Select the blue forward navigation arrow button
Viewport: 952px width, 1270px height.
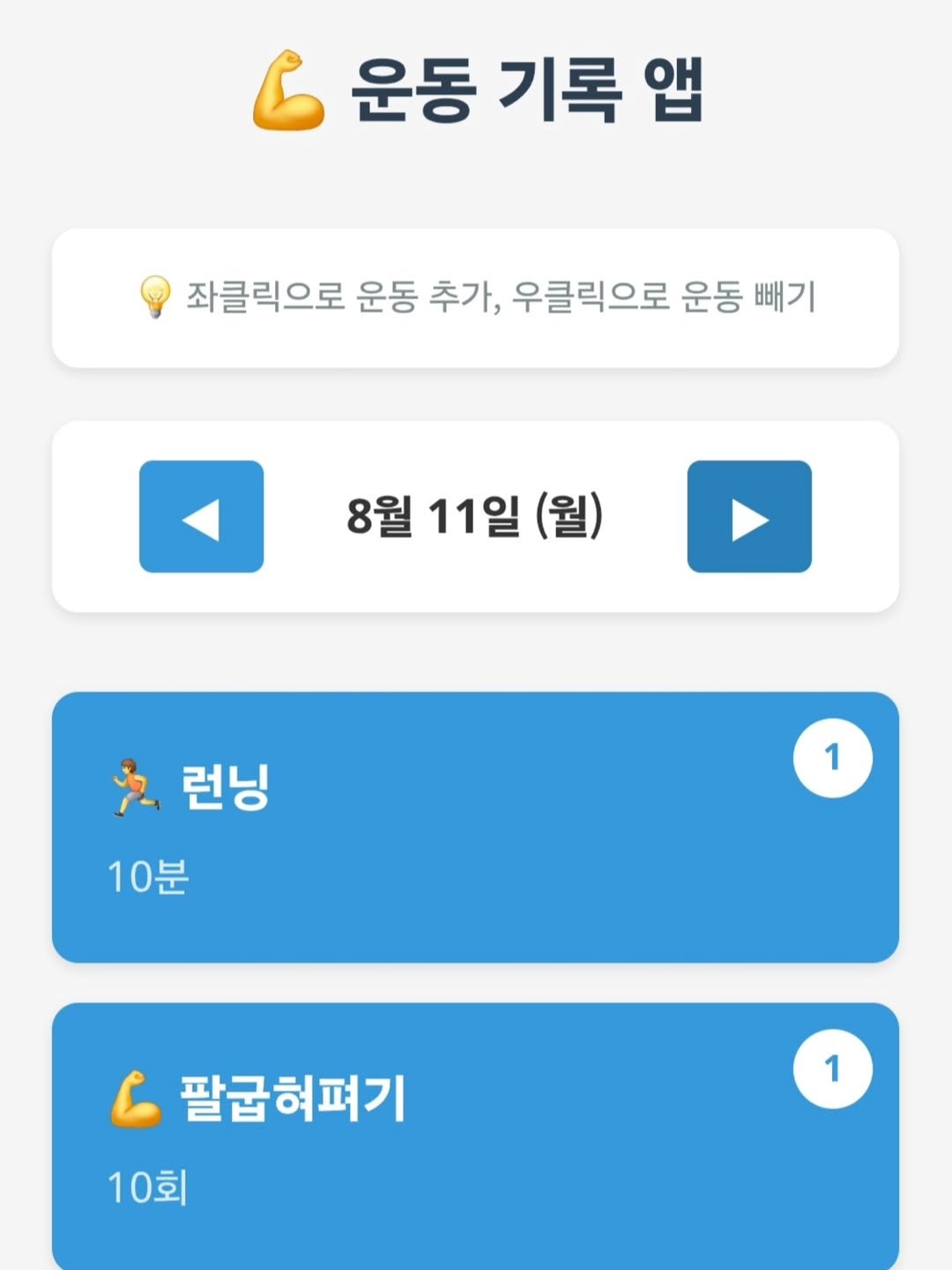point(750,519)
